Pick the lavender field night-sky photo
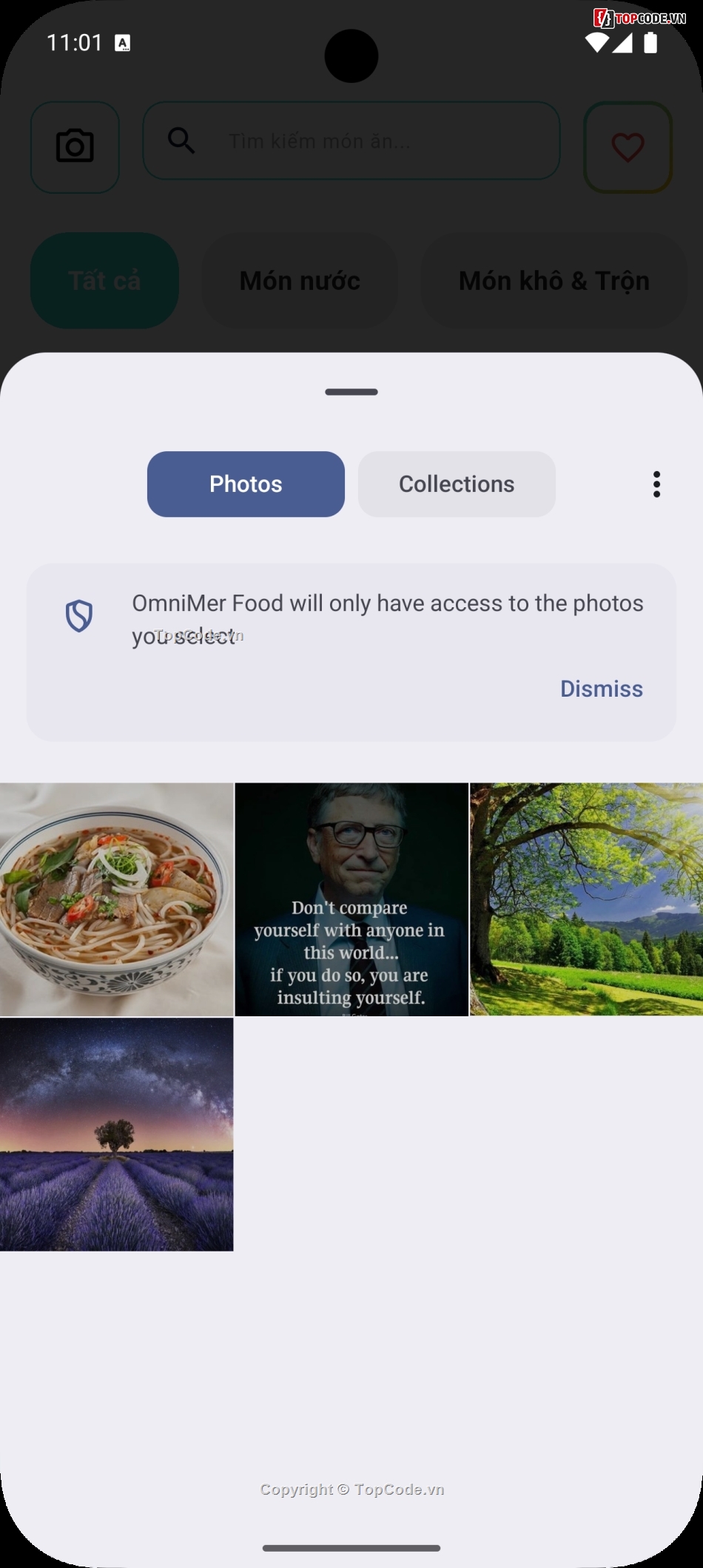 (x=117, y=1133)
